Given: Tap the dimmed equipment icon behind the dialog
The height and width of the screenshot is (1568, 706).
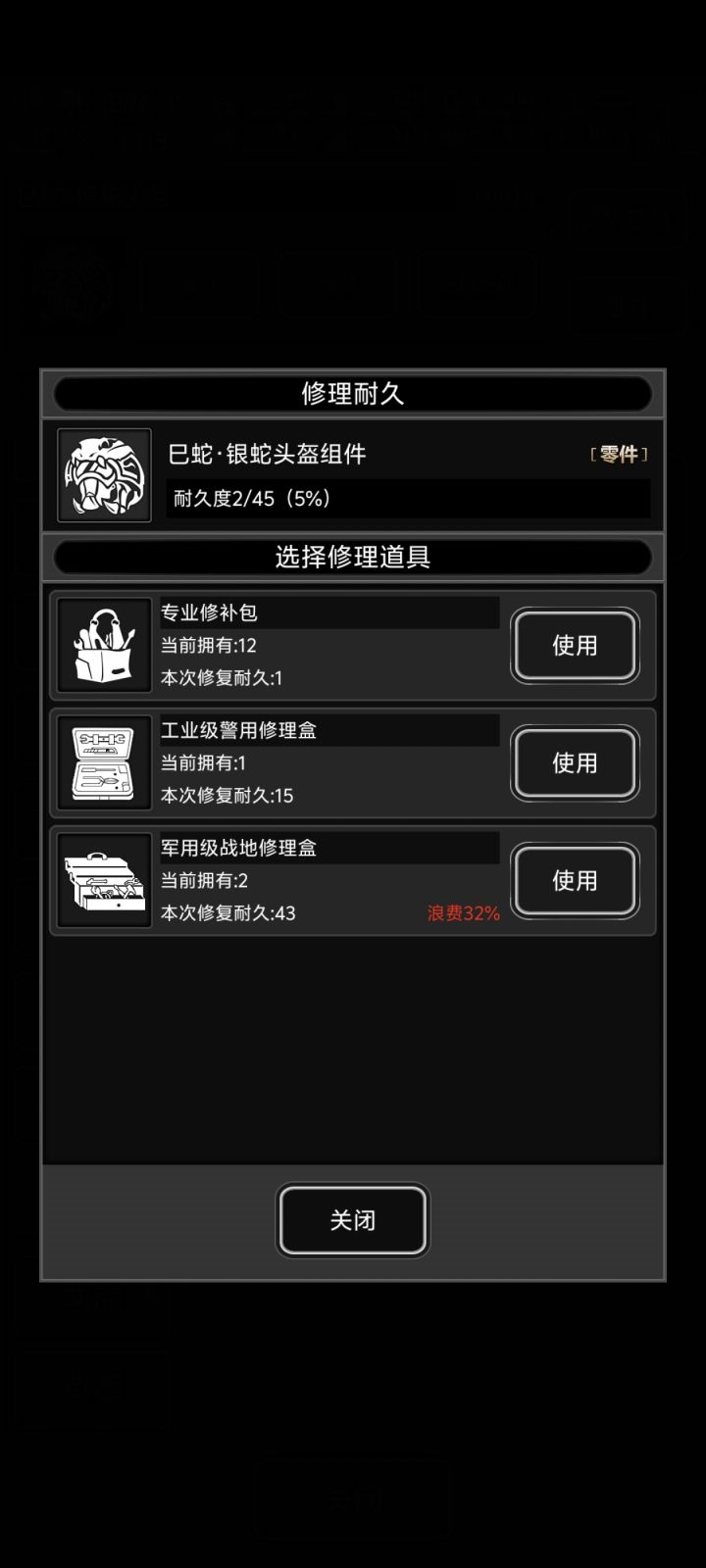Looking at the screenshot, I should 78,286.
